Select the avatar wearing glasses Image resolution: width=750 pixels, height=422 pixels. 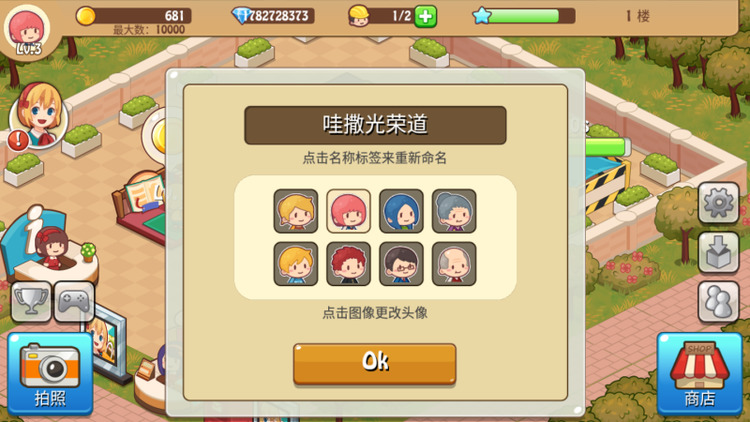pos(401,264)
